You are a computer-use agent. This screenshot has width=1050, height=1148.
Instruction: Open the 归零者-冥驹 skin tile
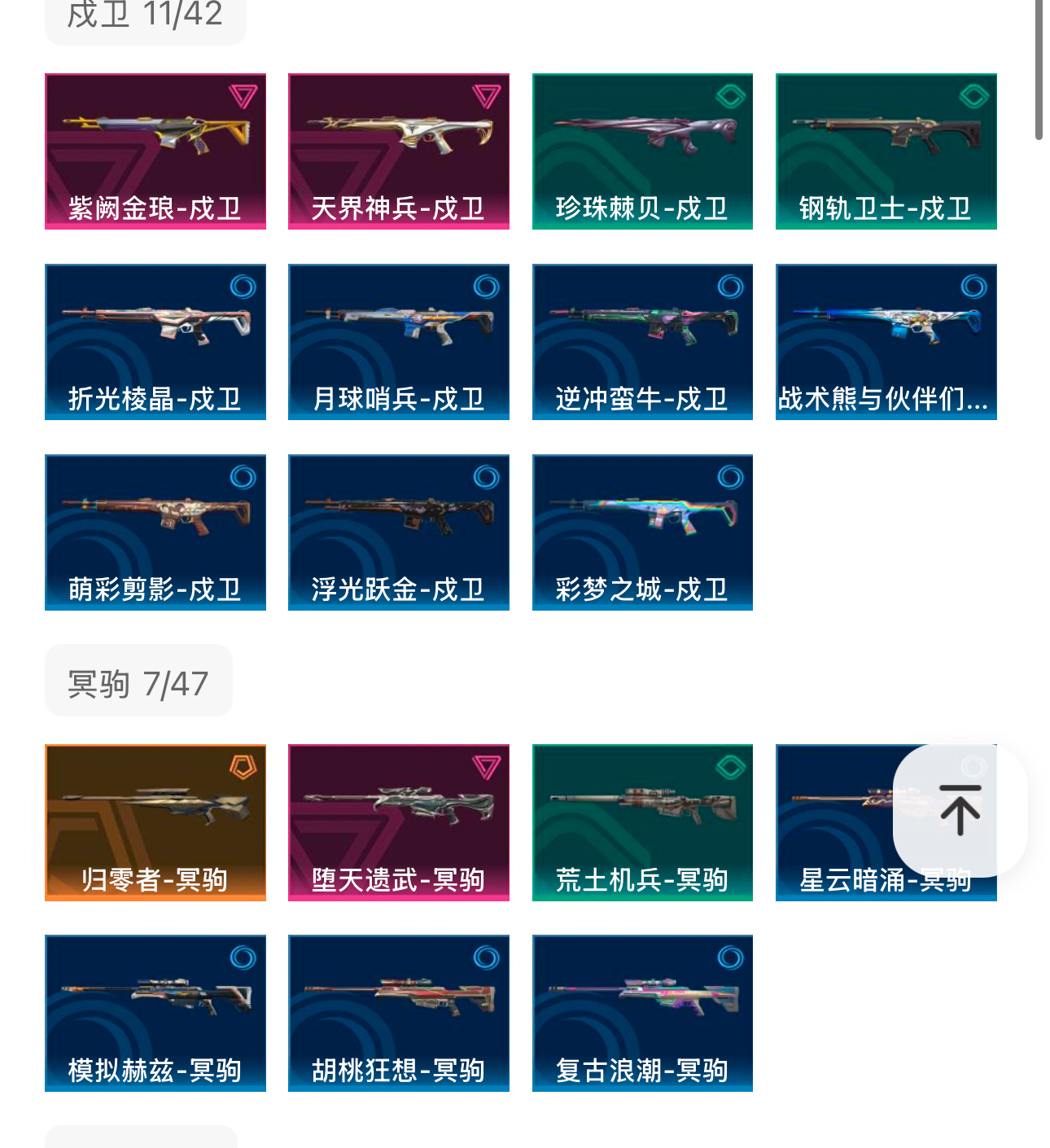click(155, 822)
